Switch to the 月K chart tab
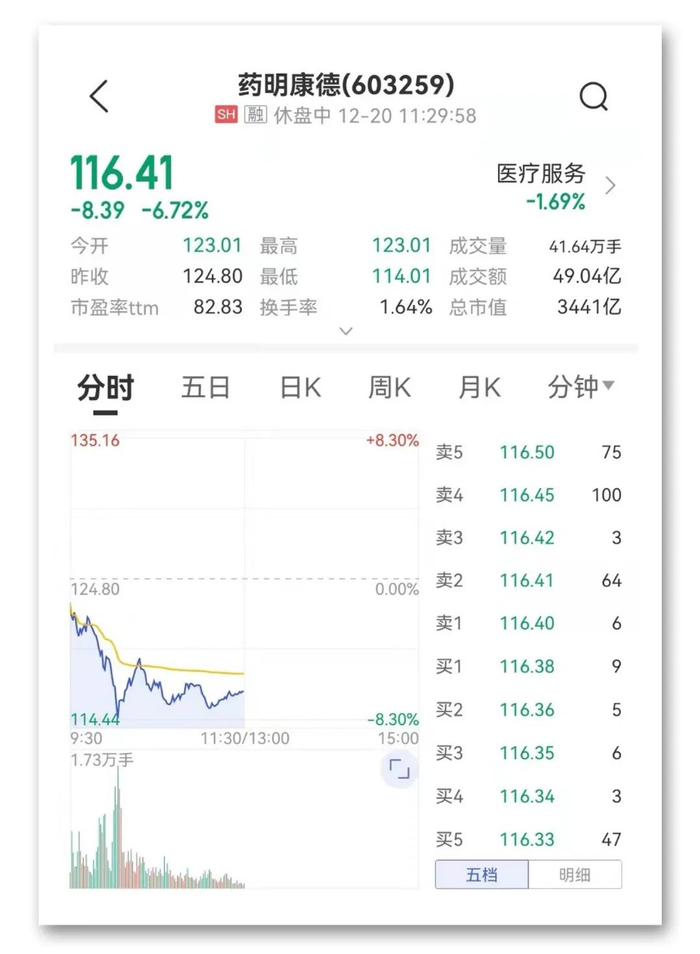Image resolution: width=700 pixels, height=954 pixels. pos(479,388)
